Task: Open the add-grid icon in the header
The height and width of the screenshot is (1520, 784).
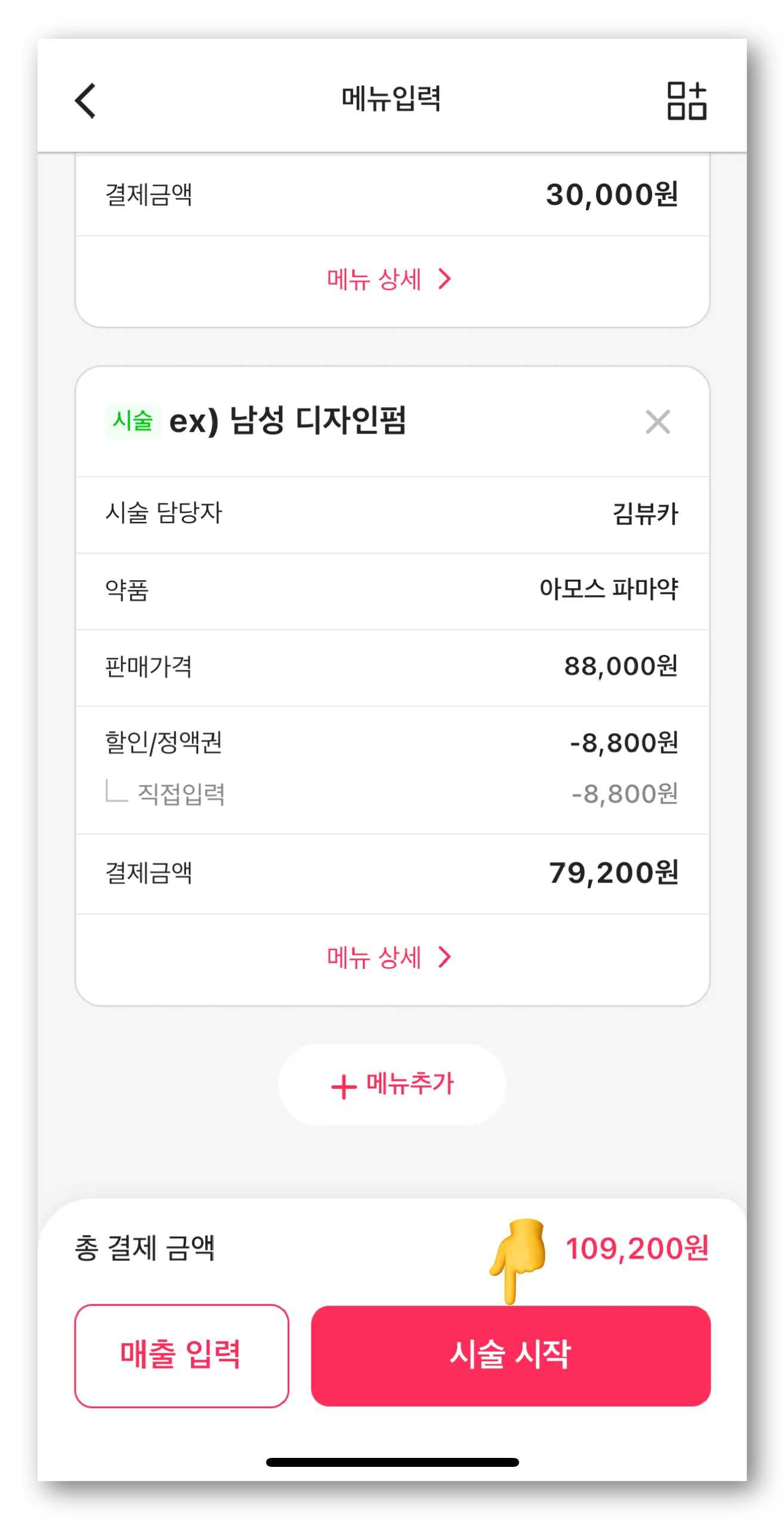Action: (686, 100)
